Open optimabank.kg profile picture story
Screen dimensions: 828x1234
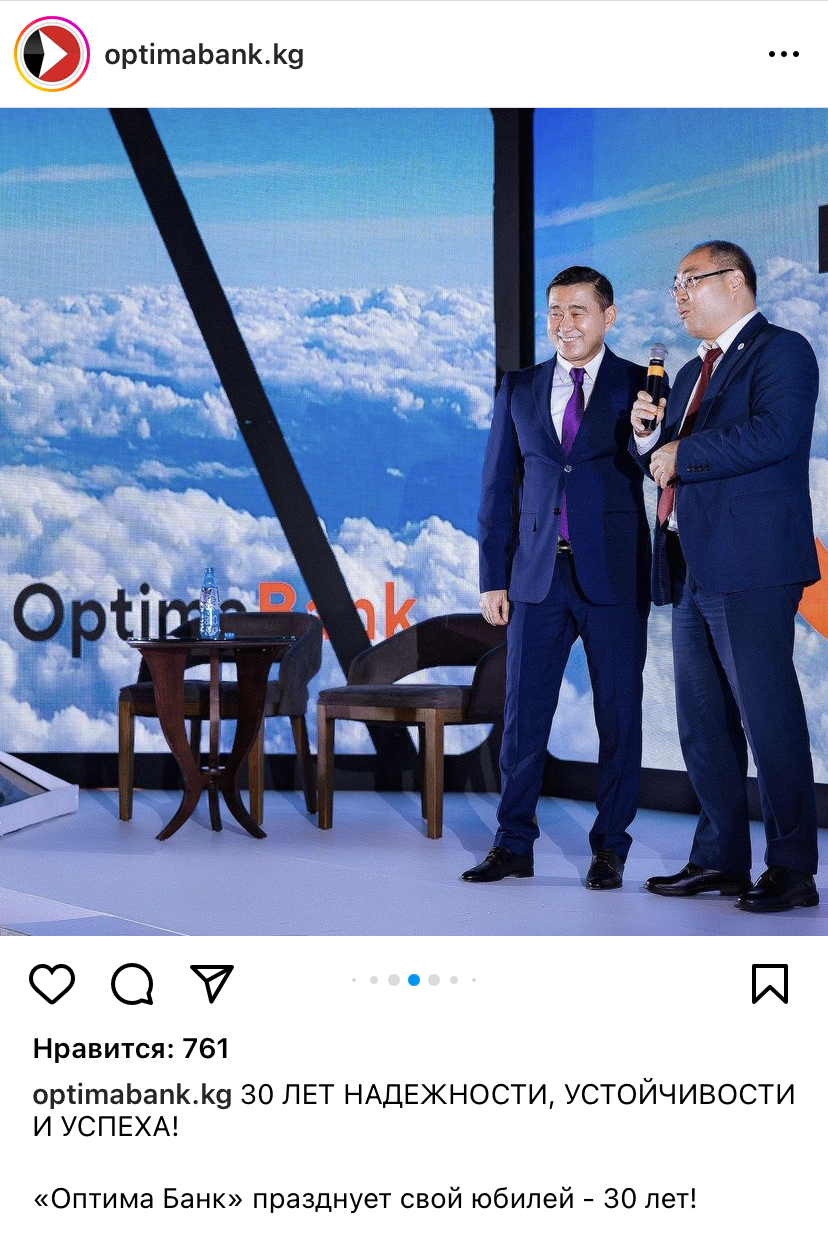52,54
